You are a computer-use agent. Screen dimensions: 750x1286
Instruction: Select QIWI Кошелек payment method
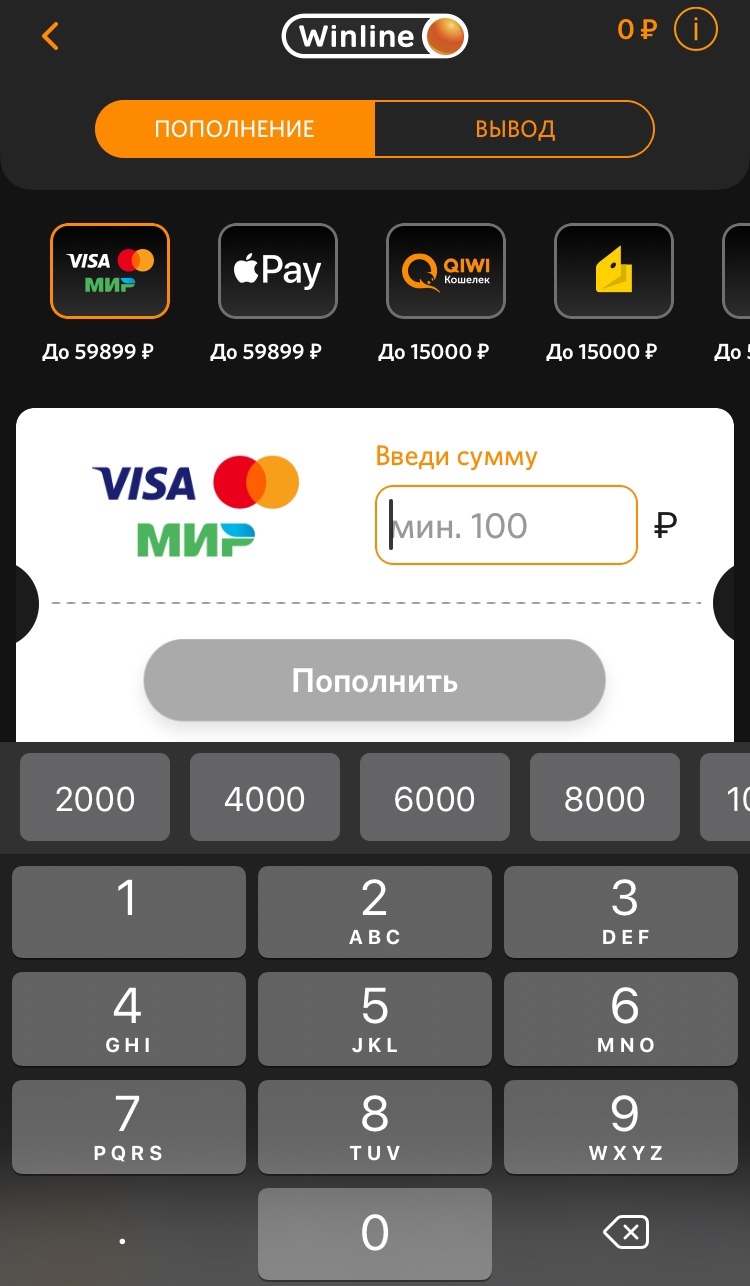click(446, 271)
